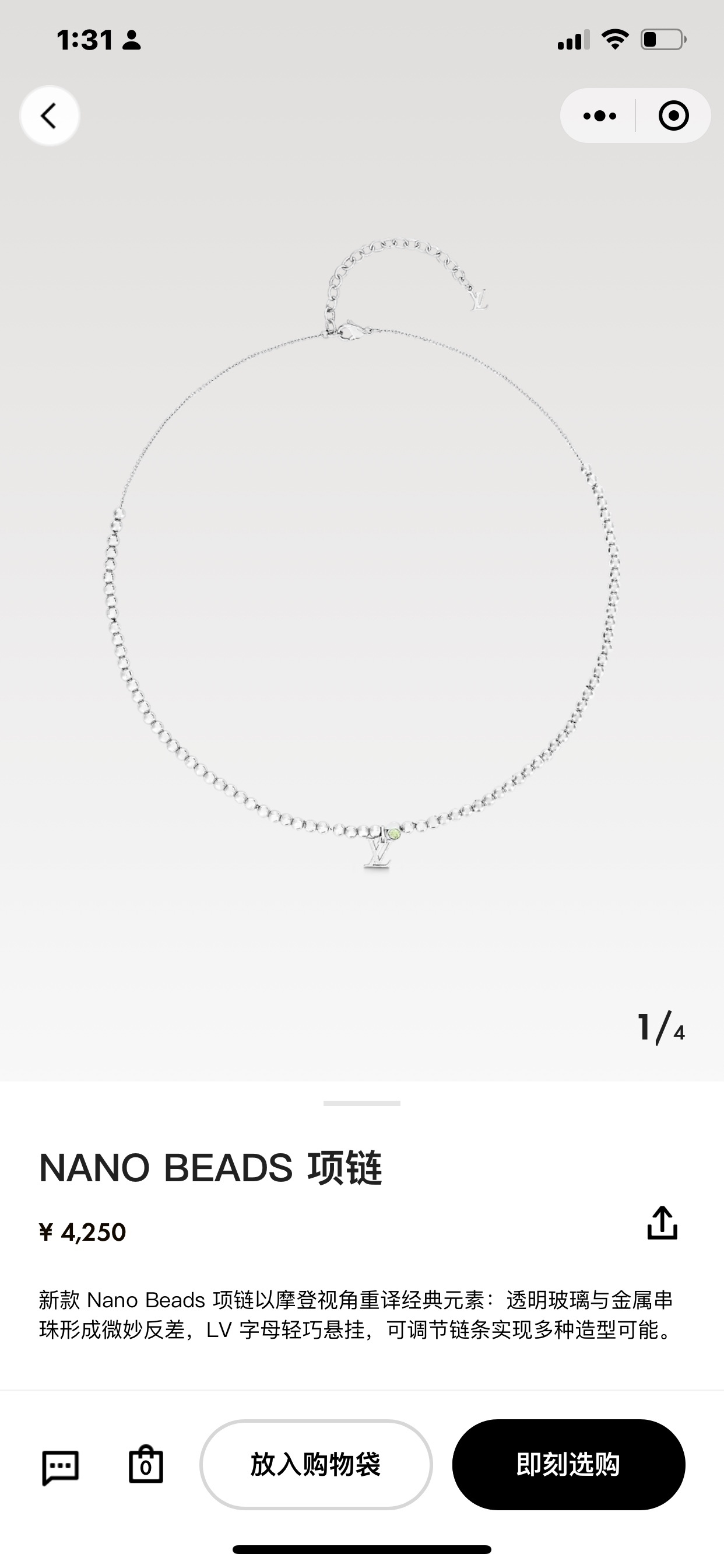
Task: Add necklace to shopping bag
Action: coord(316,1465)
